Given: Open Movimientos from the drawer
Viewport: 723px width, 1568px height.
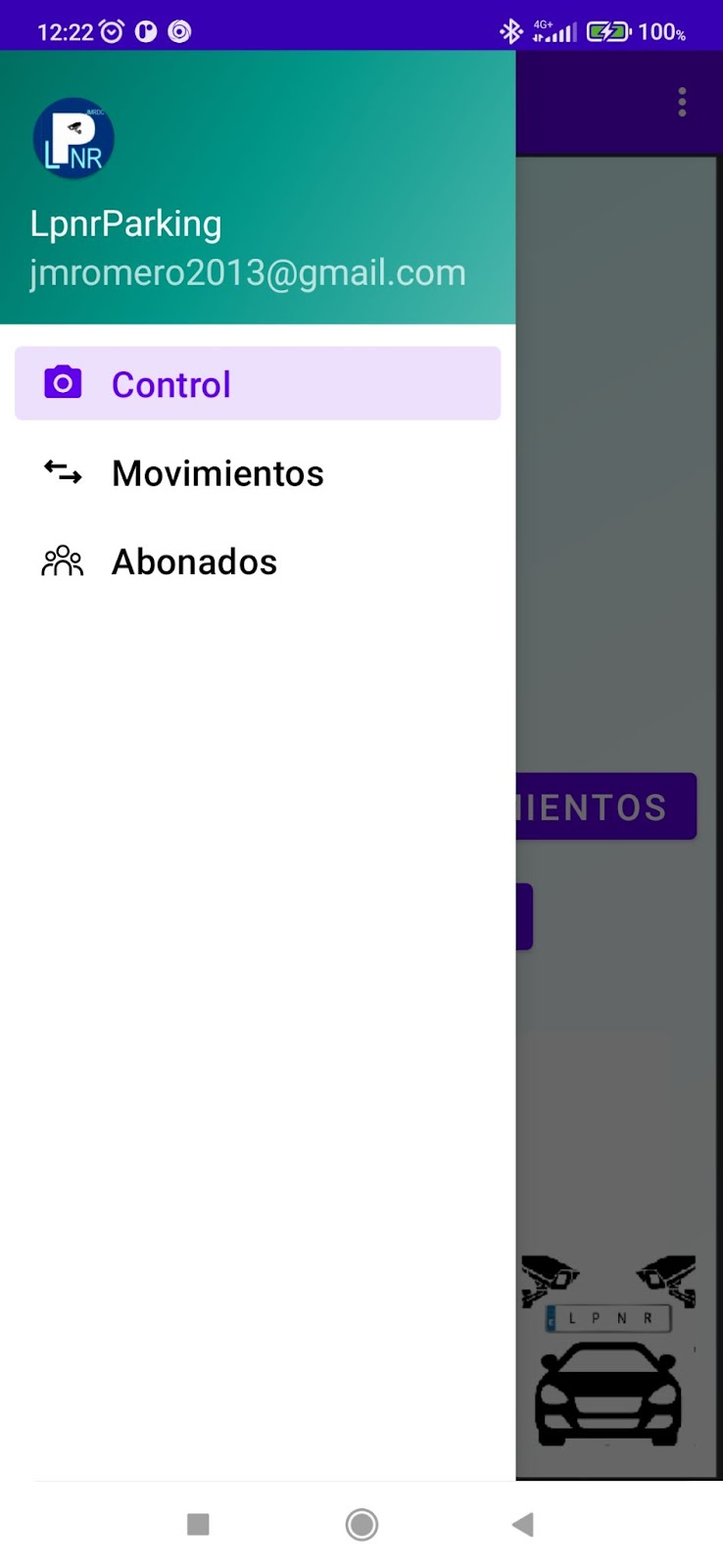Looking at the screenshot, I should pos(258,473).
